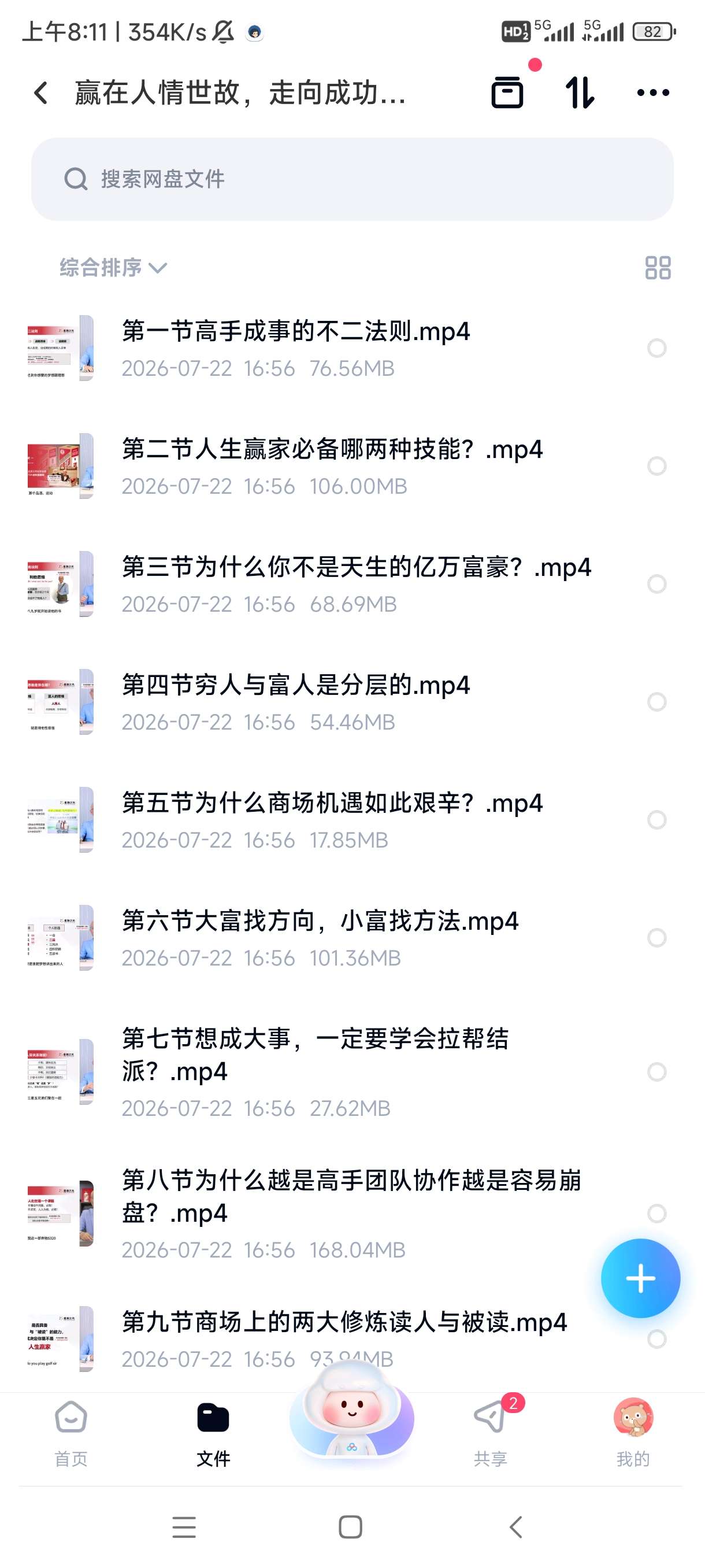The height and width of the screenshot is (1568, 705).
Task: Open the three-dot overflow menu
Action: (652, 93)
